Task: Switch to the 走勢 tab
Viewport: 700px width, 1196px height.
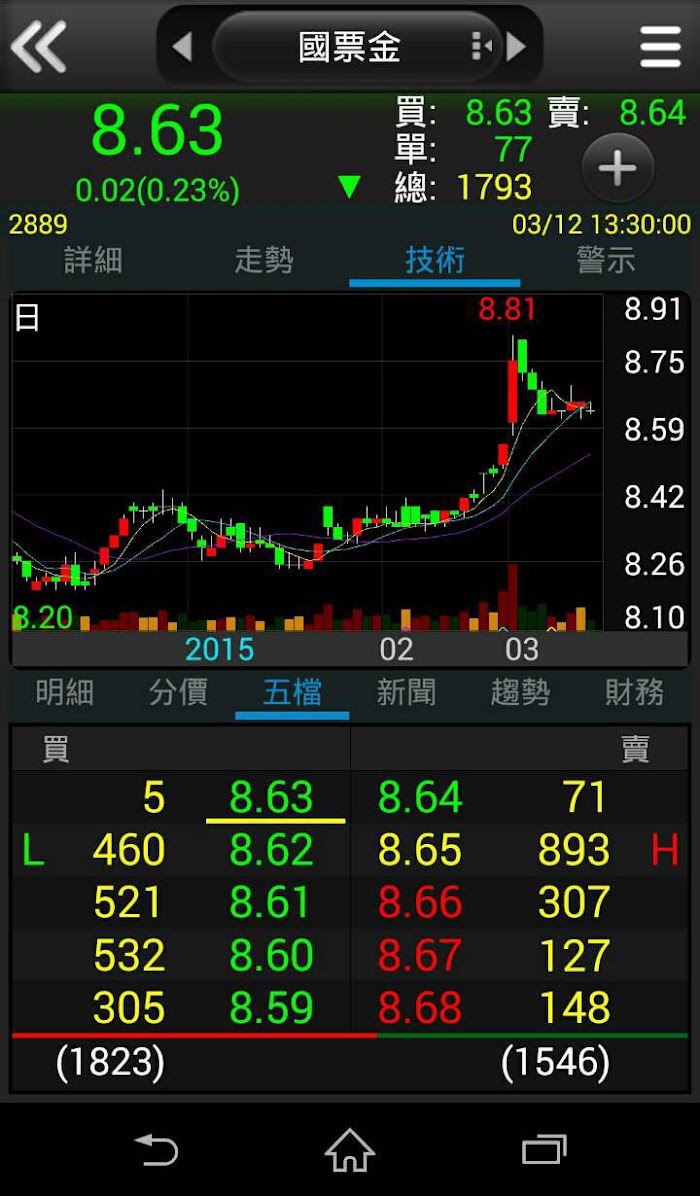Action: (x=264, y=261)
